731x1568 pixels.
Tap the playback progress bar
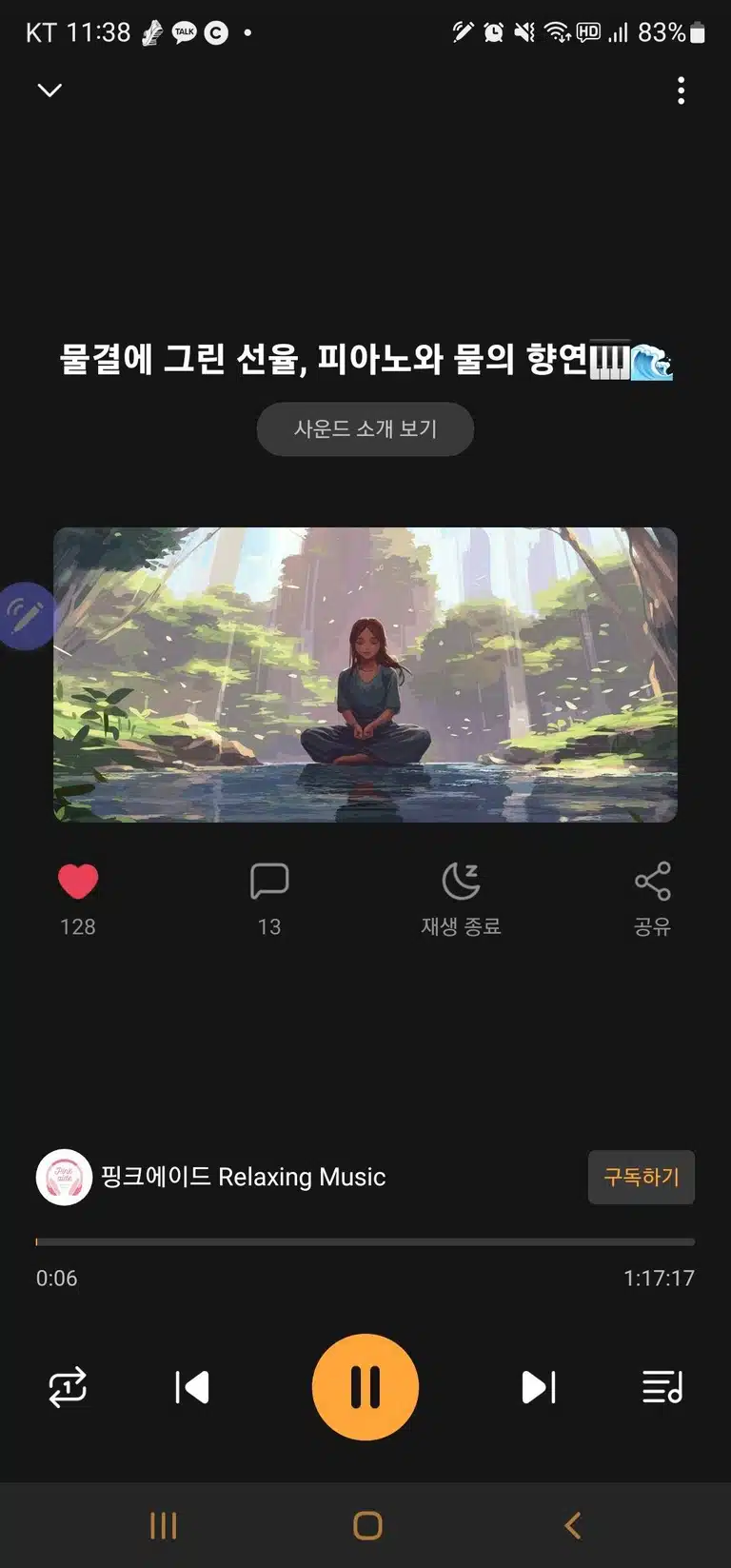click(x=365, y=1241)
